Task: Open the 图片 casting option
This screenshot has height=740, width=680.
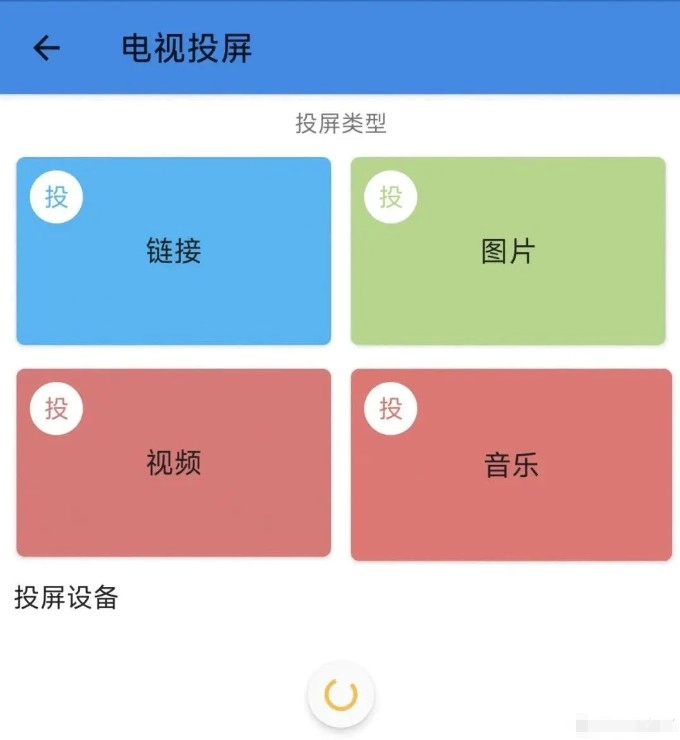Action: coord(508,251)
